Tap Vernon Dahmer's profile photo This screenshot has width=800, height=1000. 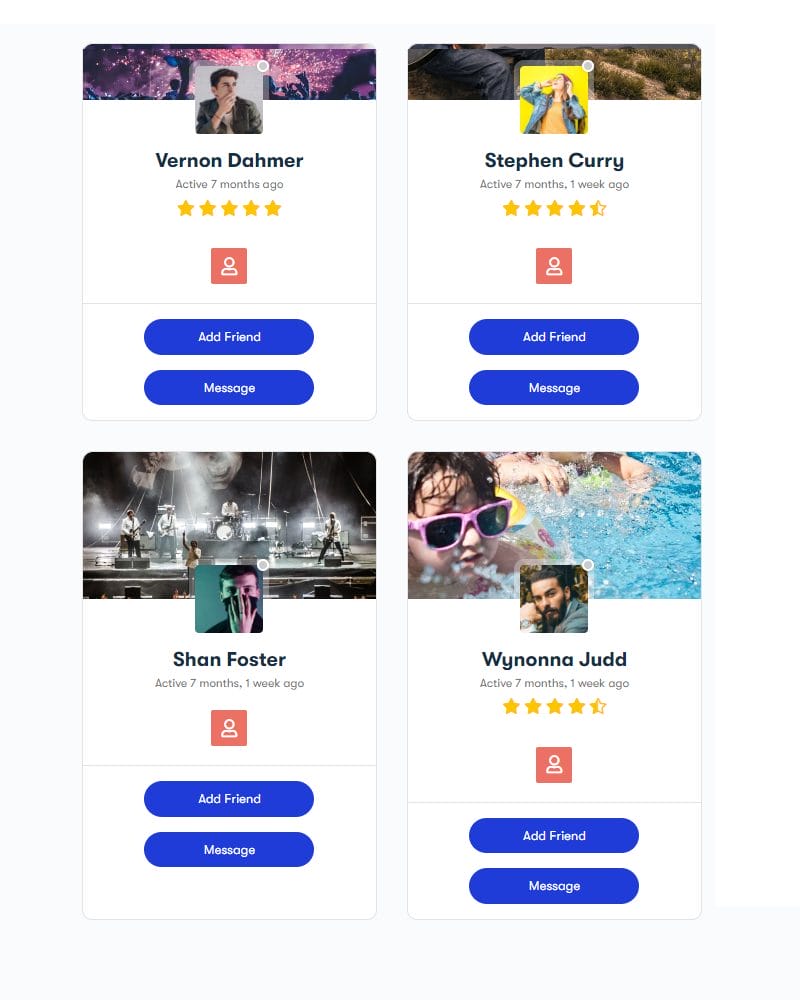click(x=229, y=100)
